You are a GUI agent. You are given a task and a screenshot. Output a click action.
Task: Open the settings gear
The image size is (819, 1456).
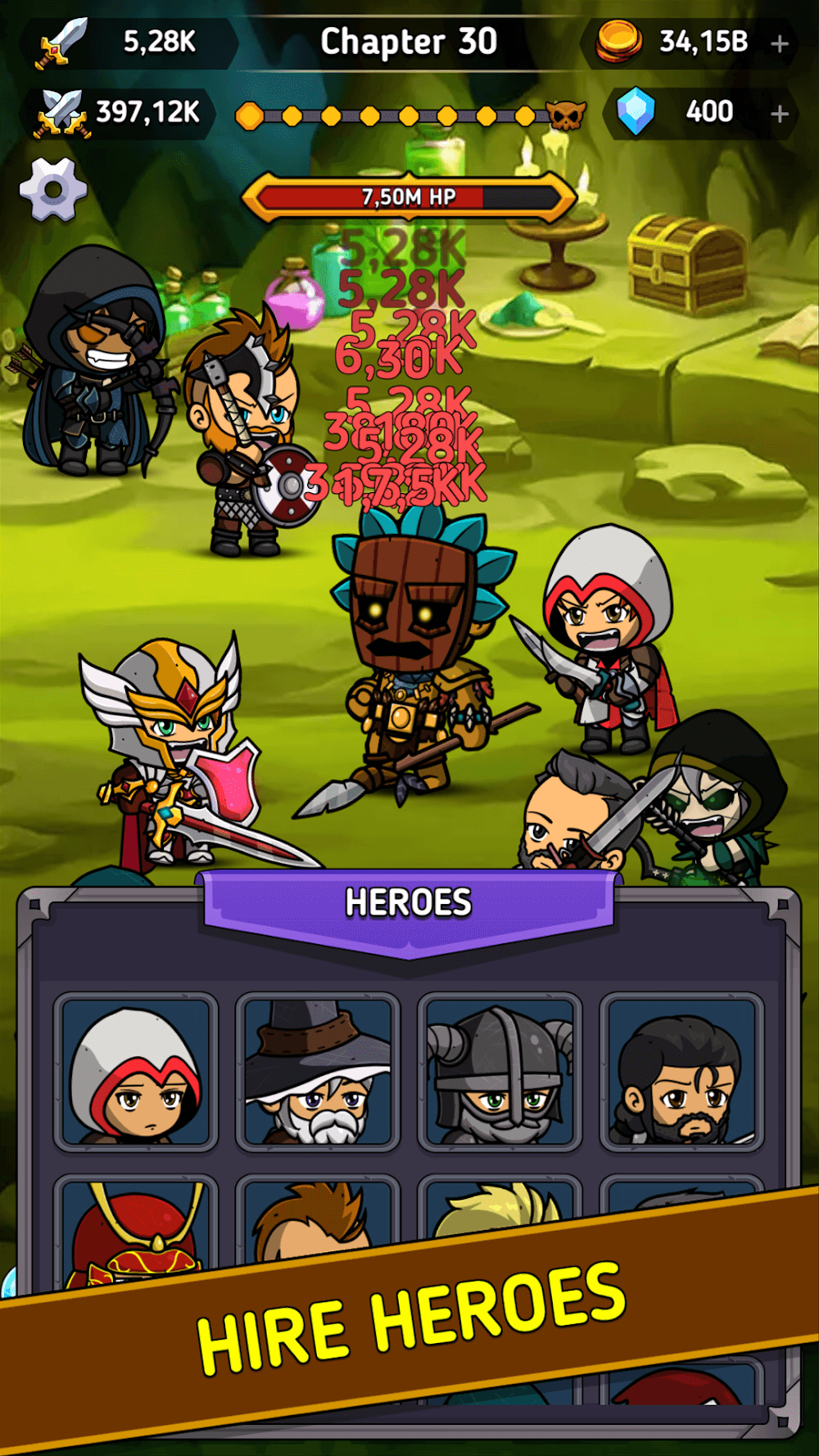point(53,190)
